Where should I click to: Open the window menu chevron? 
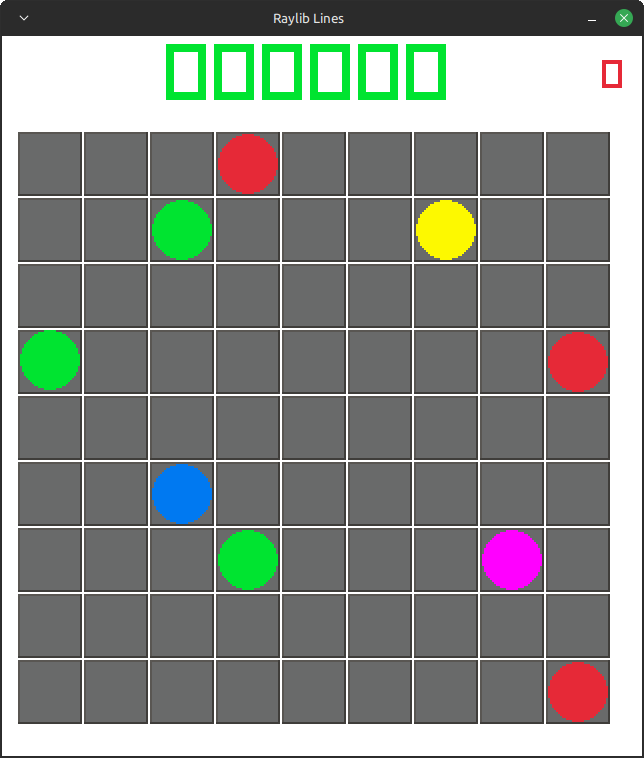tap(24, 18)
